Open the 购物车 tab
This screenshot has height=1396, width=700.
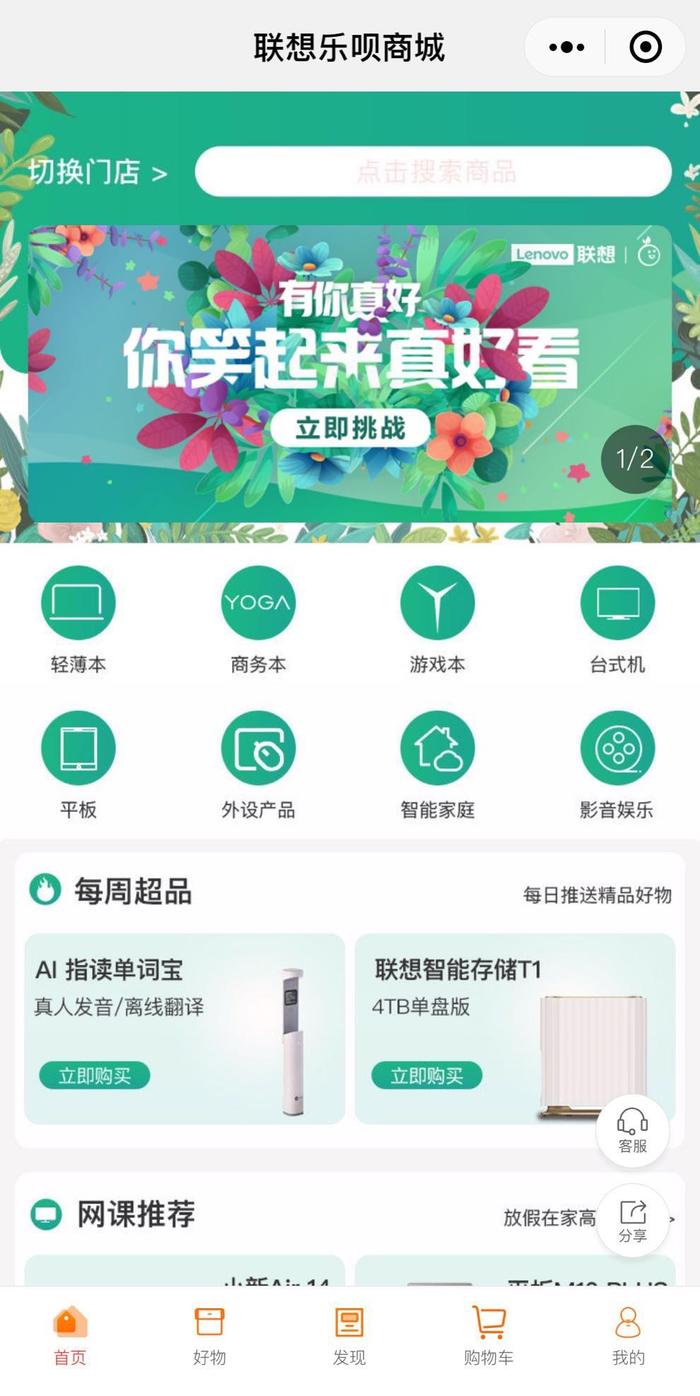(488, 1335)
